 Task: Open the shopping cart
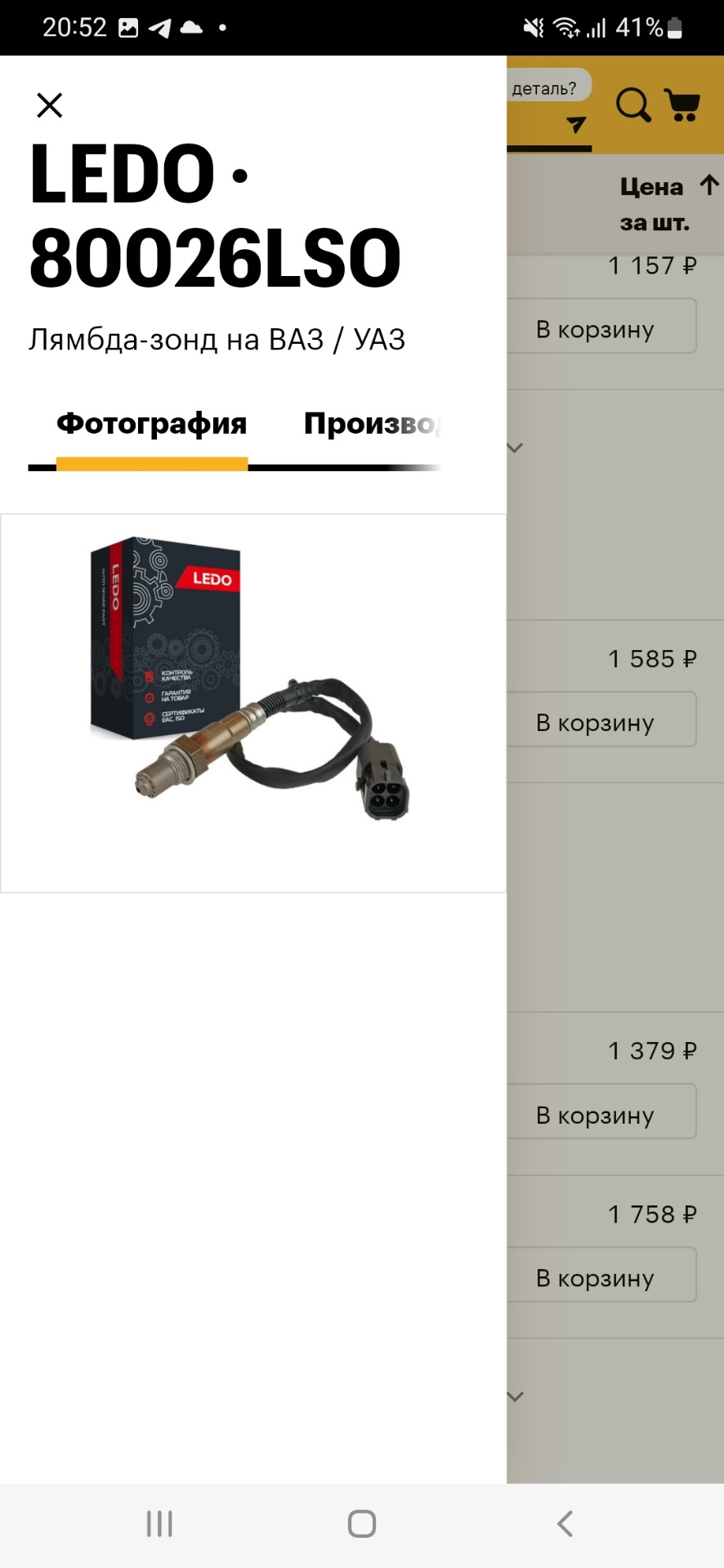click(682, 105)
